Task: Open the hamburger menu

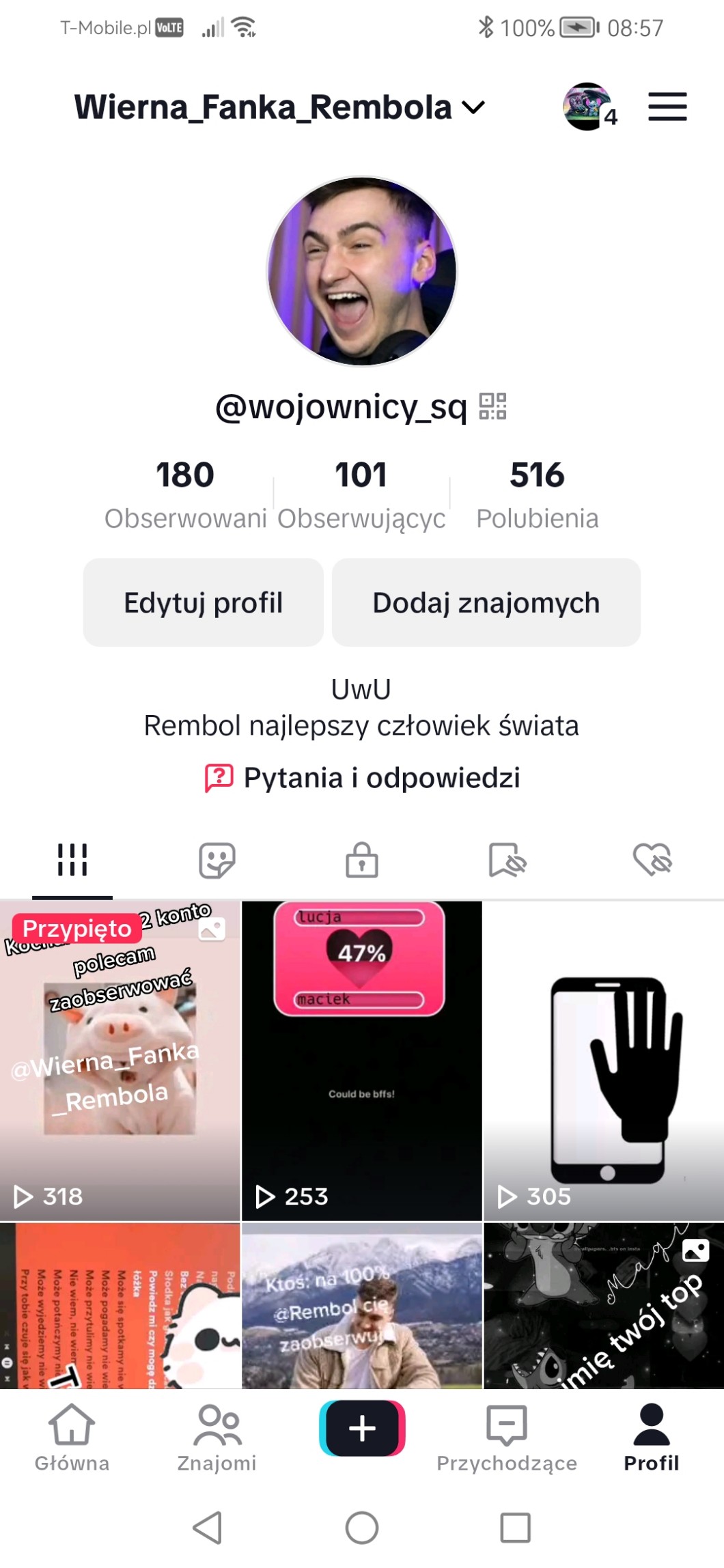Action: coord(667,107)
